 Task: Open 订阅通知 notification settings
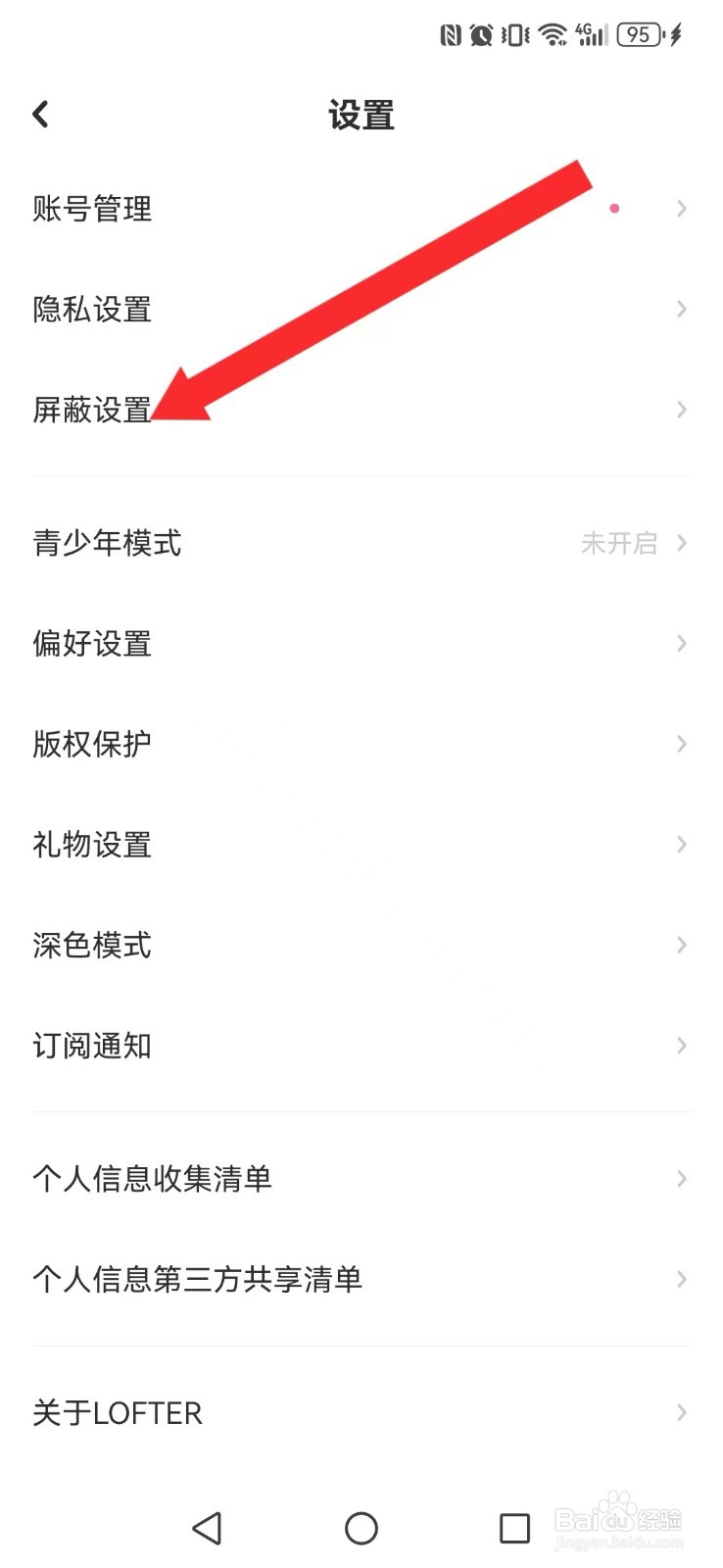[x=361, y=1046]
